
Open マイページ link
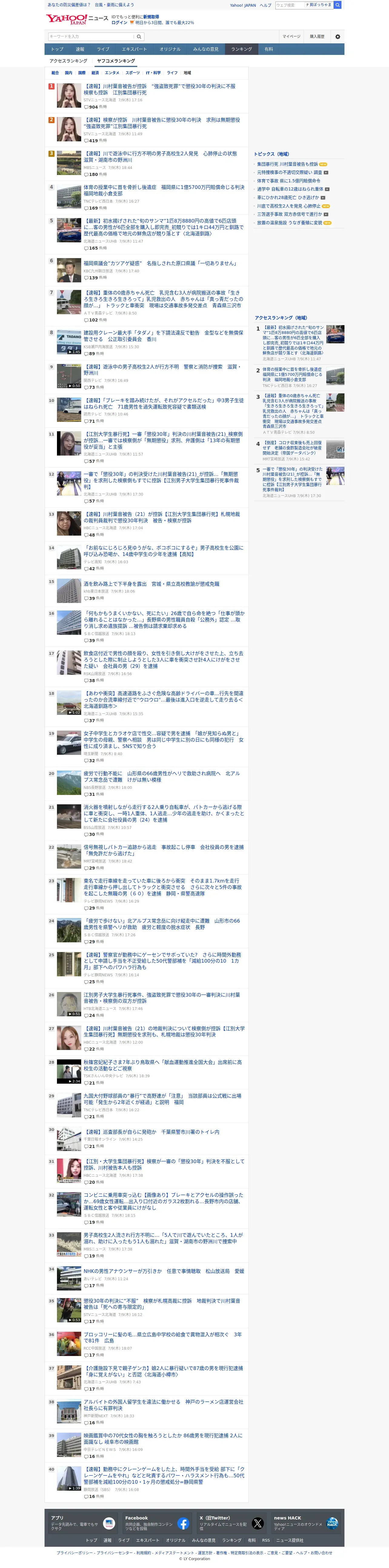[x=291, y=36]
